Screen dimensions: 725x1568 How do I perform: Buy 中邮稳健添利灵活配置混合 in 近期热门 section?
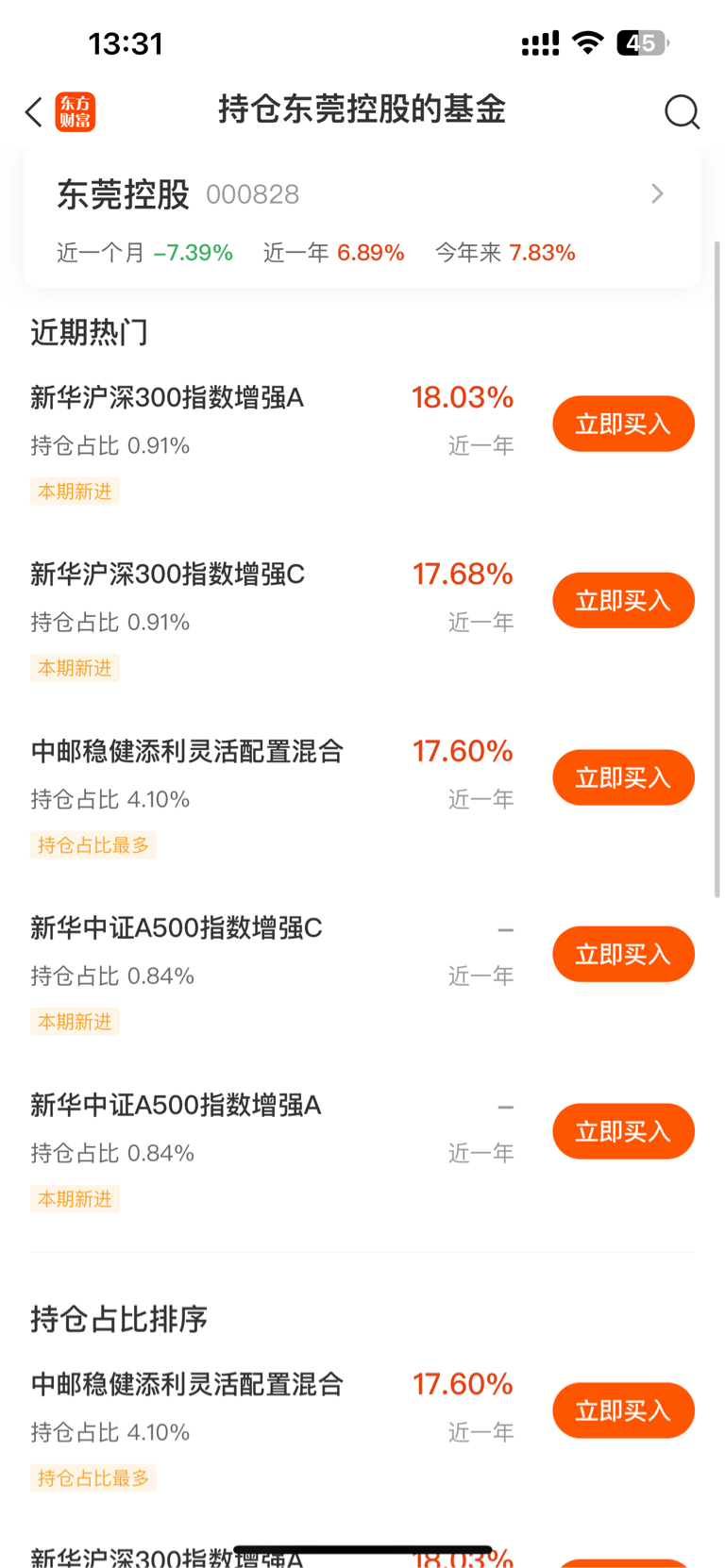click(x=623, y=777)
